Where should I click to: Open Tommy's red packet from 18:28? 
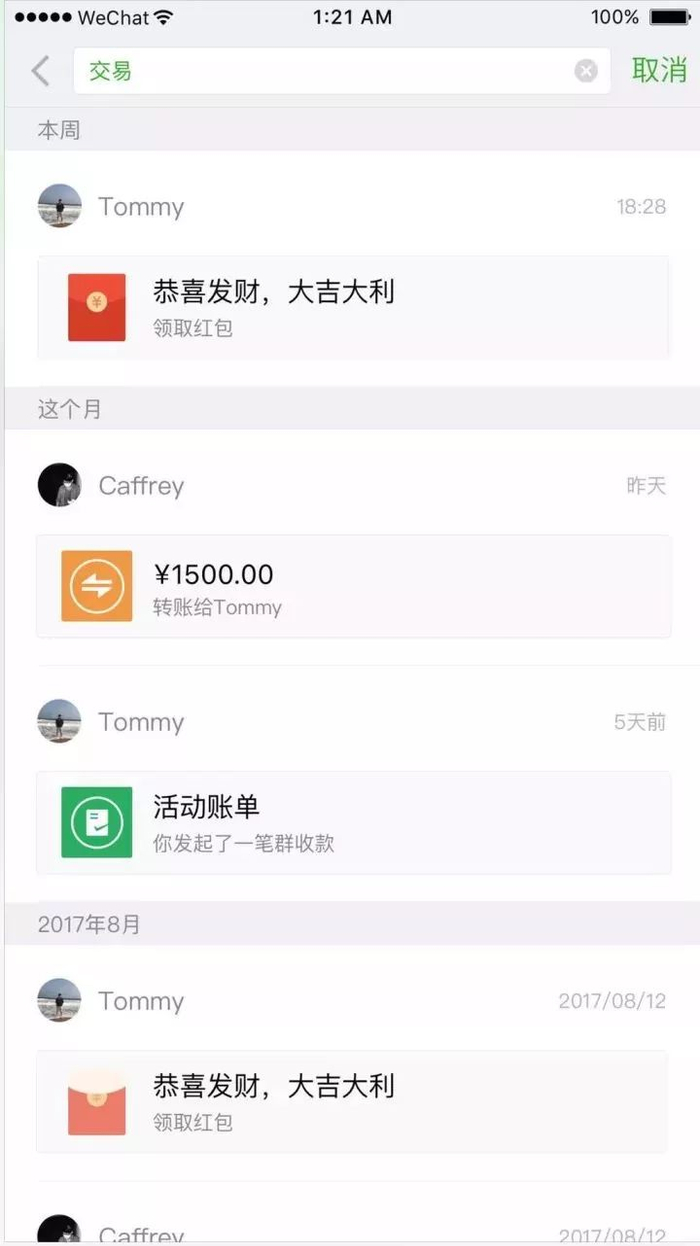click(x=352, y=307)
